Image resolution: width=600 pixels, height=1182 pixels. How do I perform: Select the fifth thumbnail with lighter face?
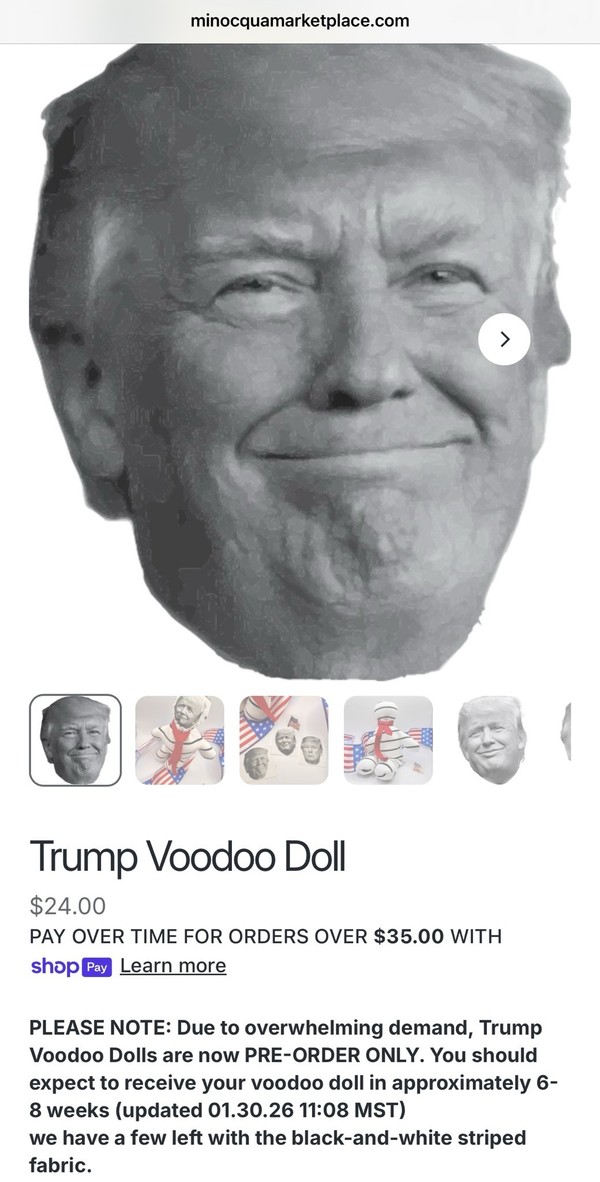(x=492, y=740)
